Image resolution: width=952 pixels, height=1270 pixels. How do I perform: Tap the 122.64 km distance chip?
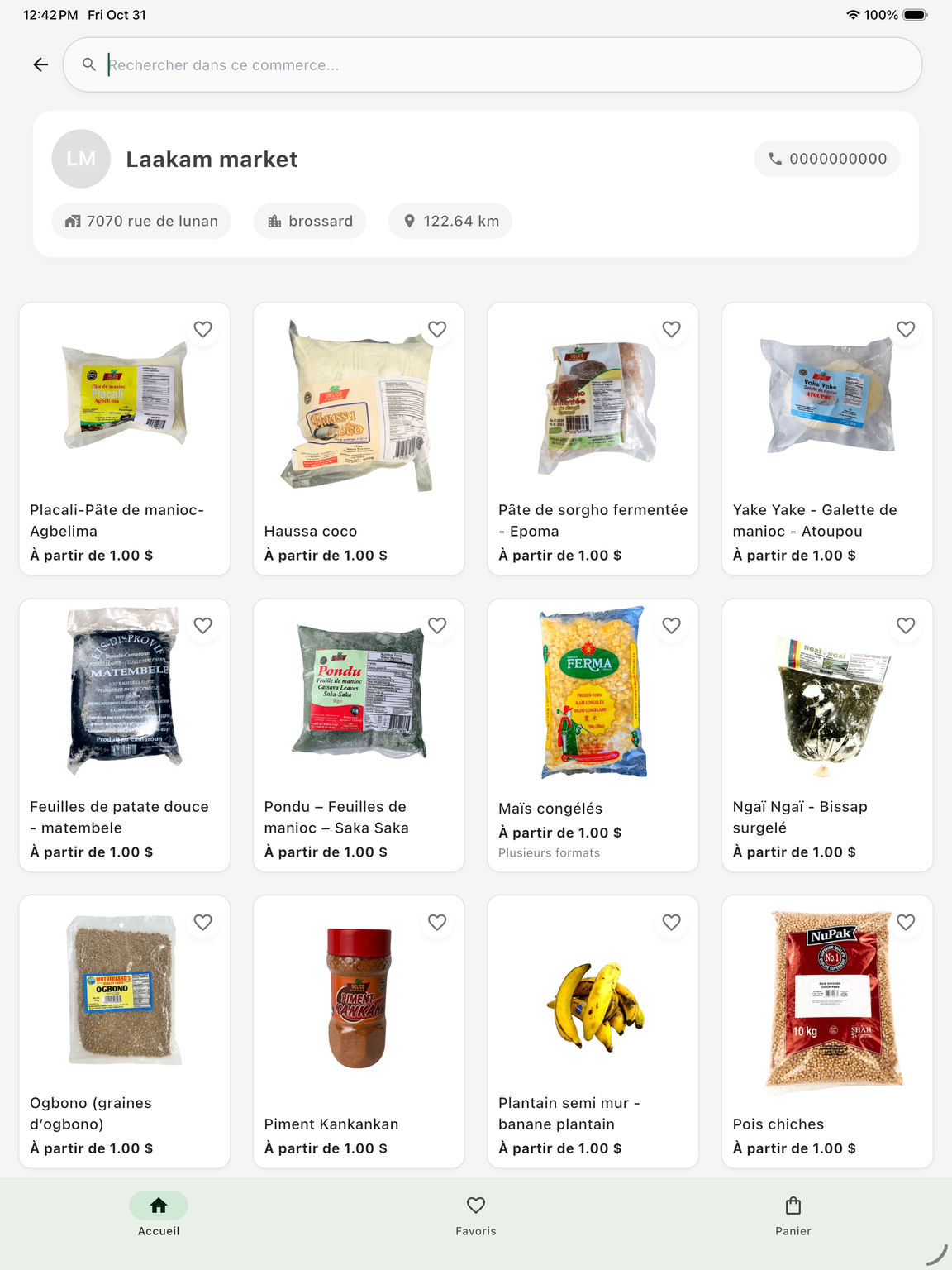[x=450, y=221]
